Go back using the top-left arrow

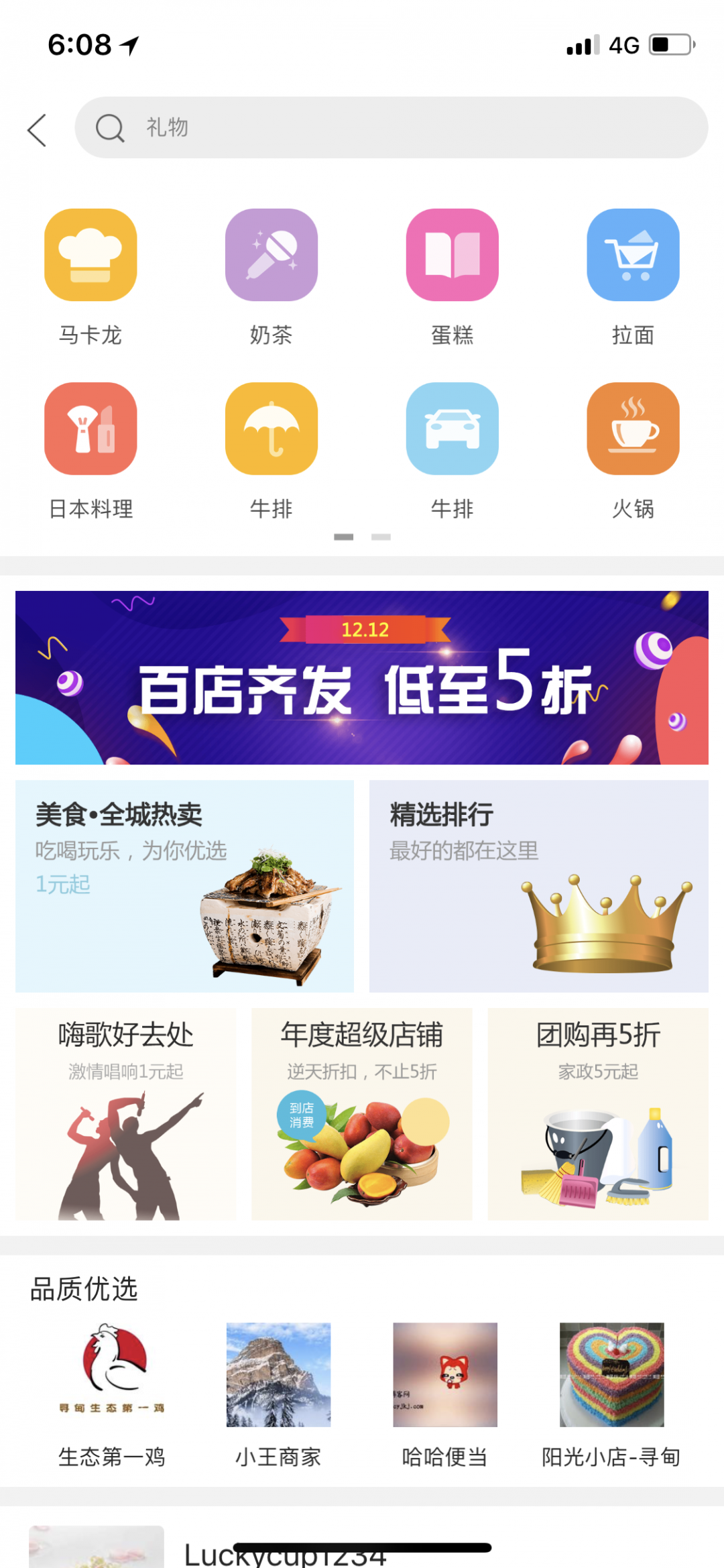(38, 129)
